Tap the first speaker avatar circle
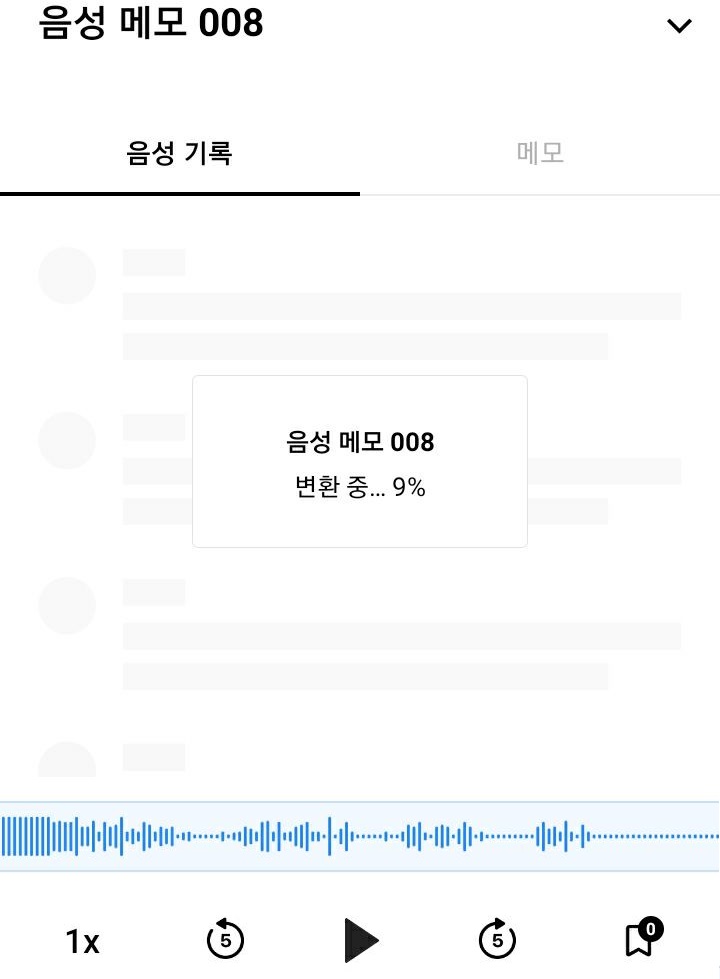720x979 pixels. point(66,275)
